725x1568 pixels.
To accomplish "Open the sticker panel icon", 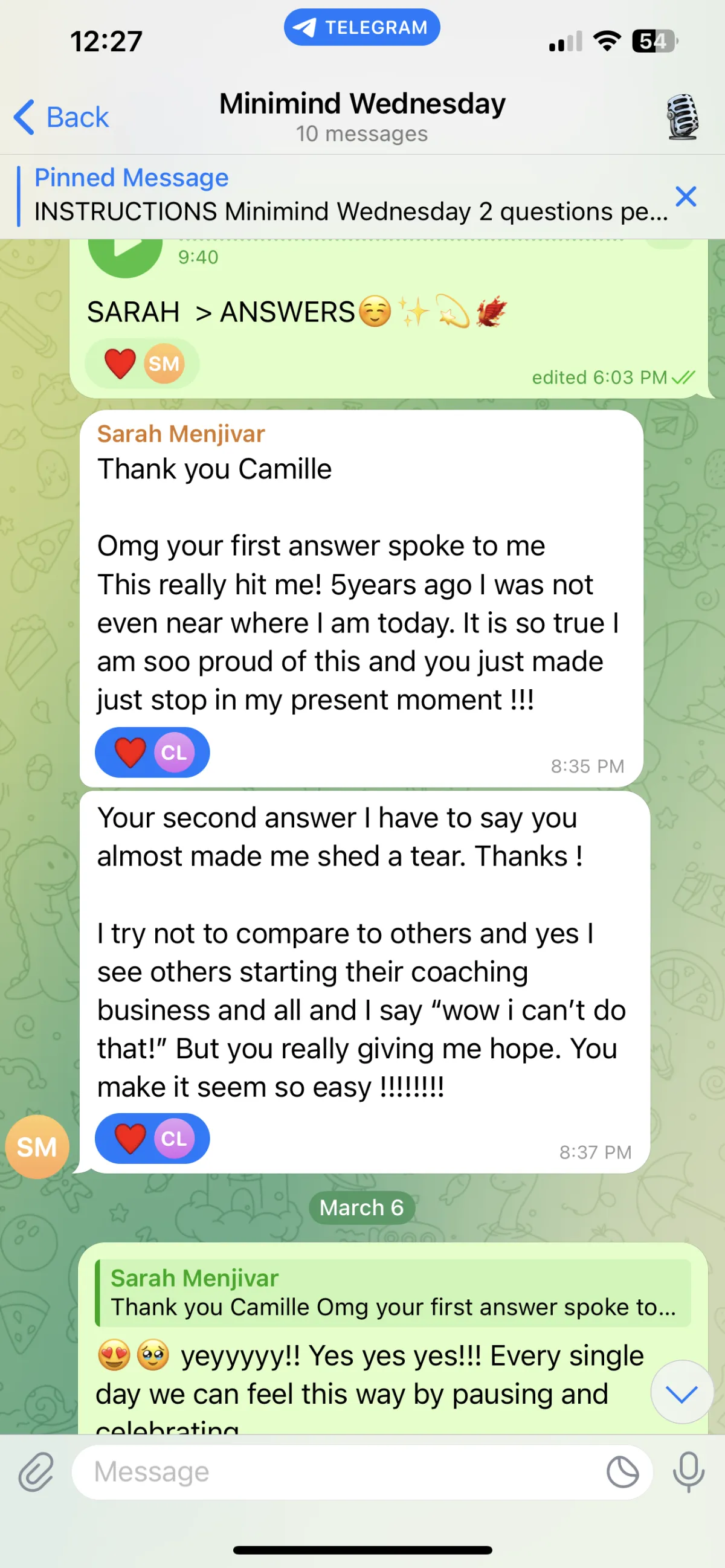I will click(622, 1472).
